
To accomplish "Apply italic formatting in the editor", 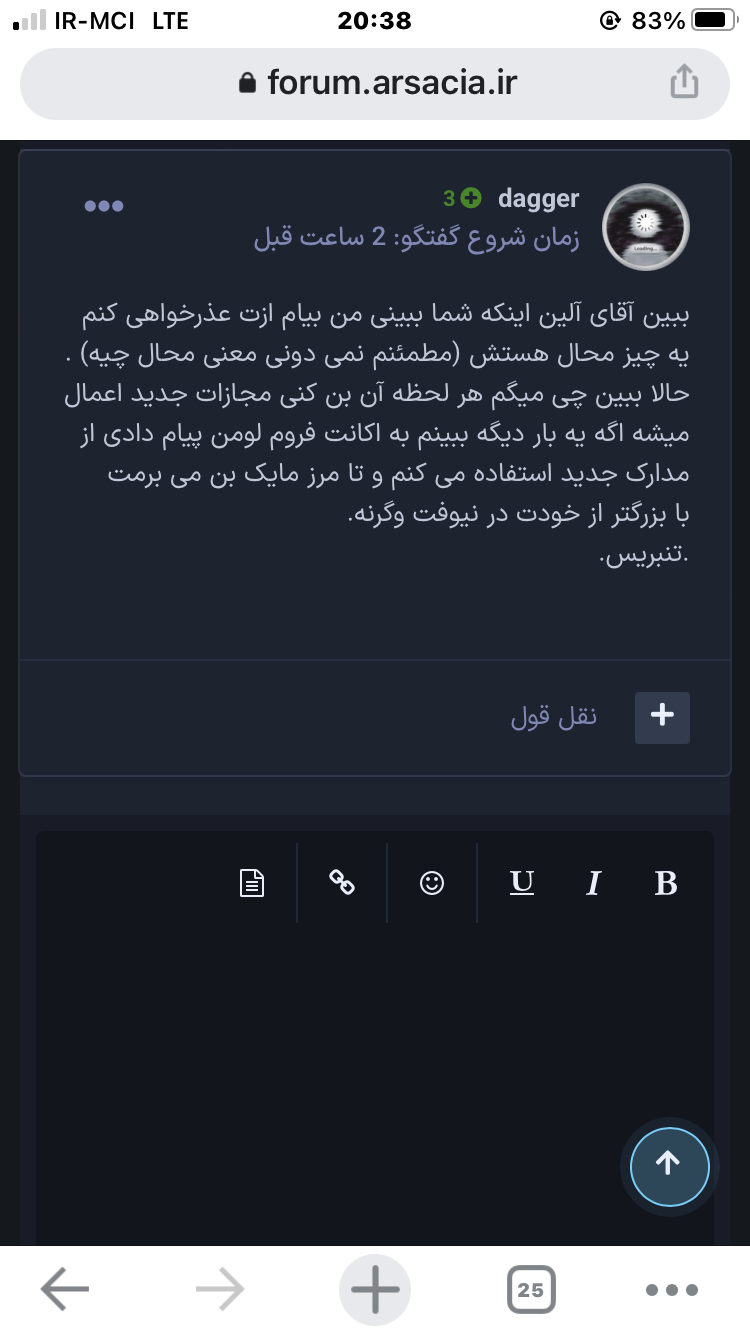I will point(593,883).
